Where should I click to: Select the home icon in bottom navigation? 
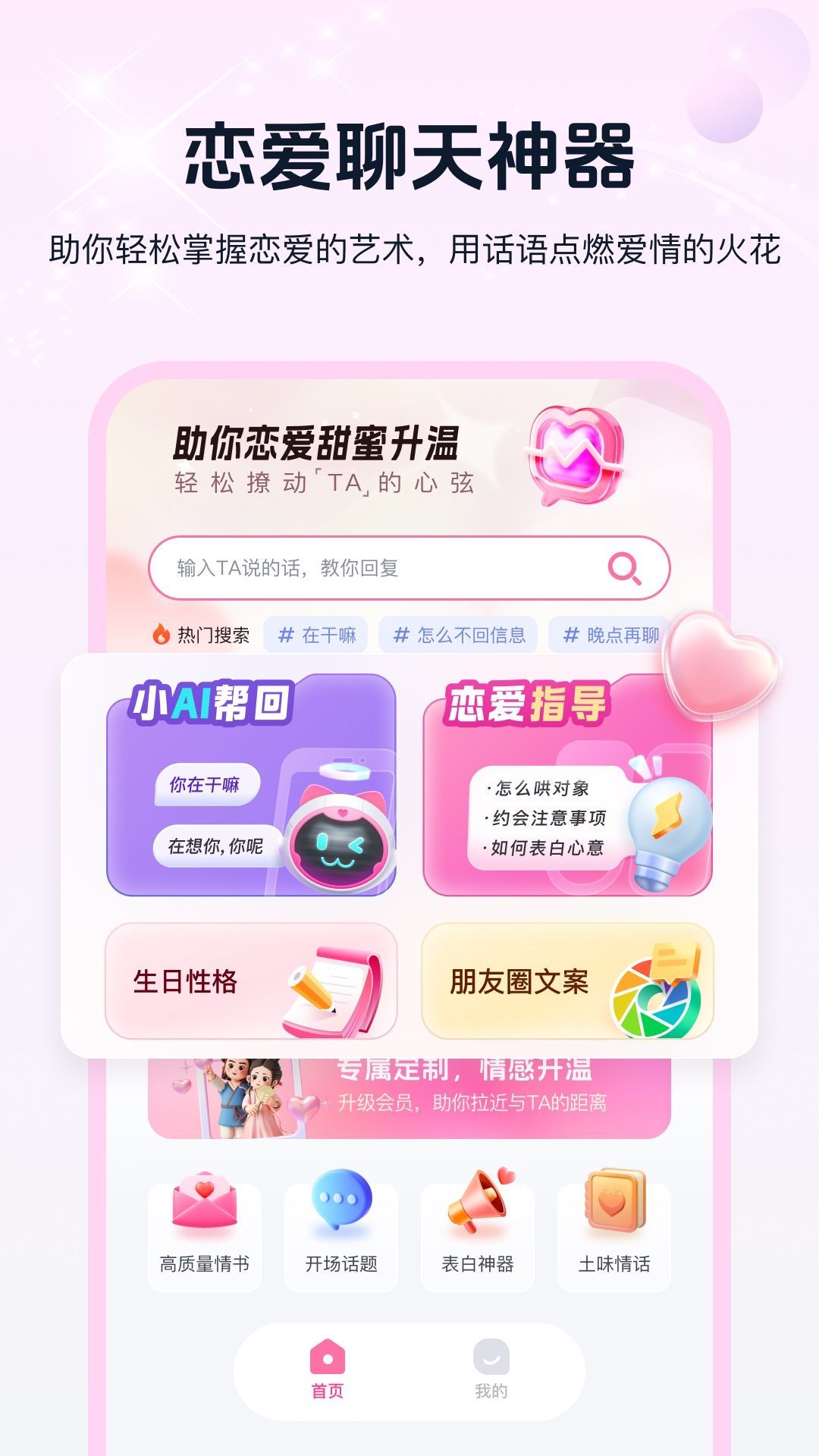[326, 1356]
